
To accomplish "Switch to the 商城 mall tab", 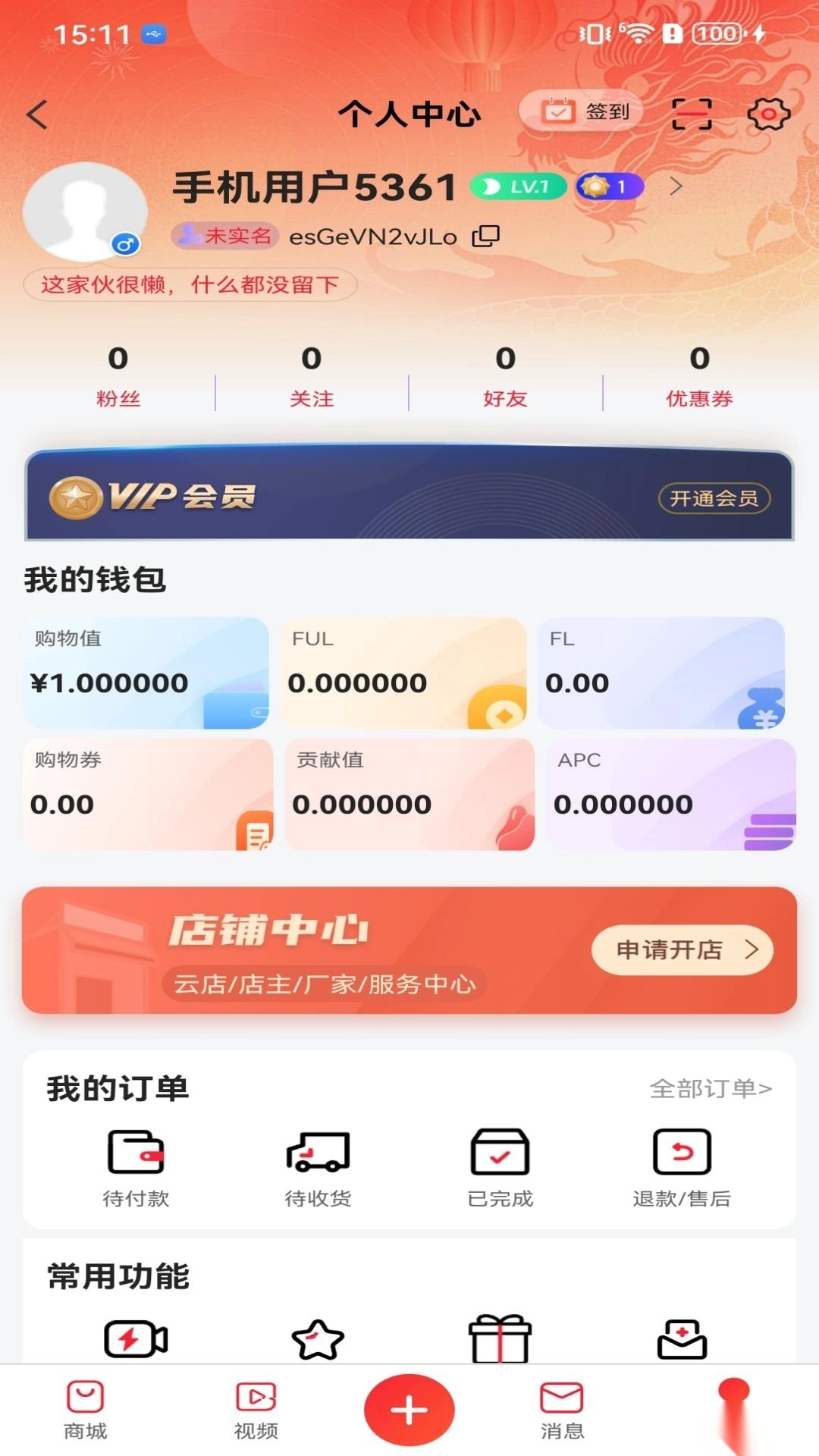I will point(85,1410).
